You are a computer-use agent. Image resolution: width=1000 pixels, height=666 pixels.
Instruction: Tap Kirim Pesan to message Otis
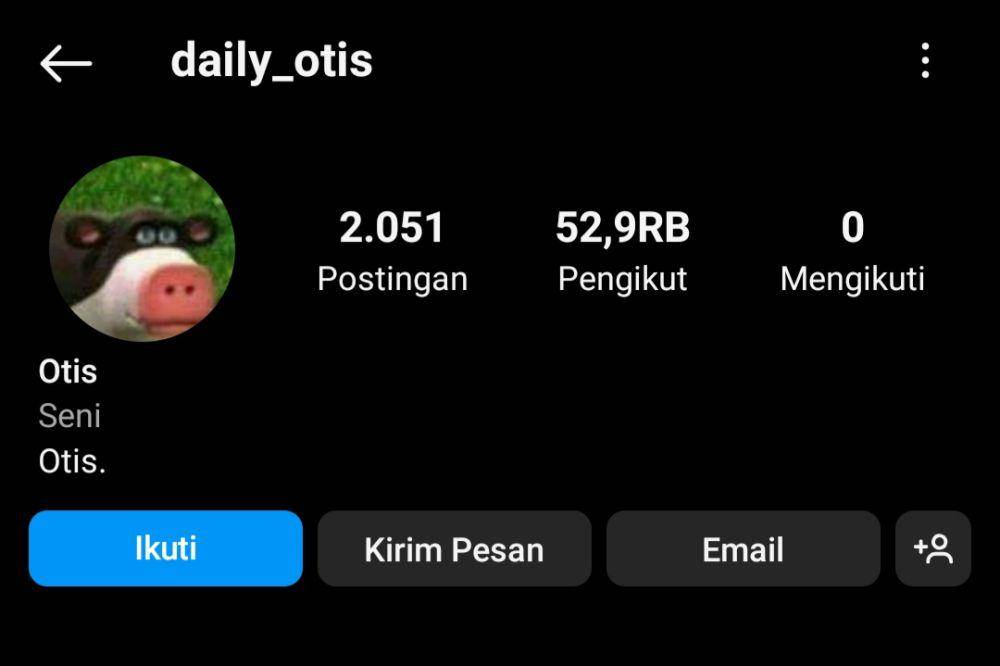(x=454, y=549)
